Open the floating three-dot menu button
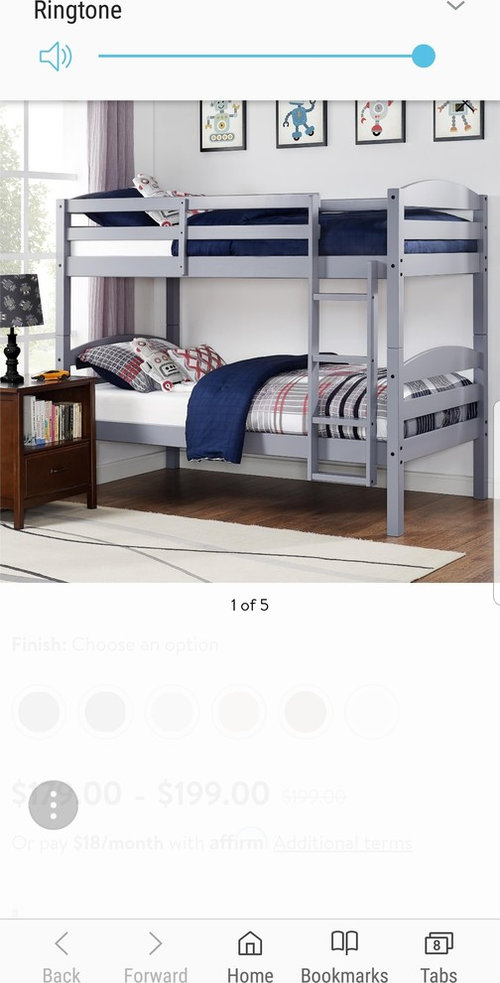 pyautogui.click(x=53, y=805)
